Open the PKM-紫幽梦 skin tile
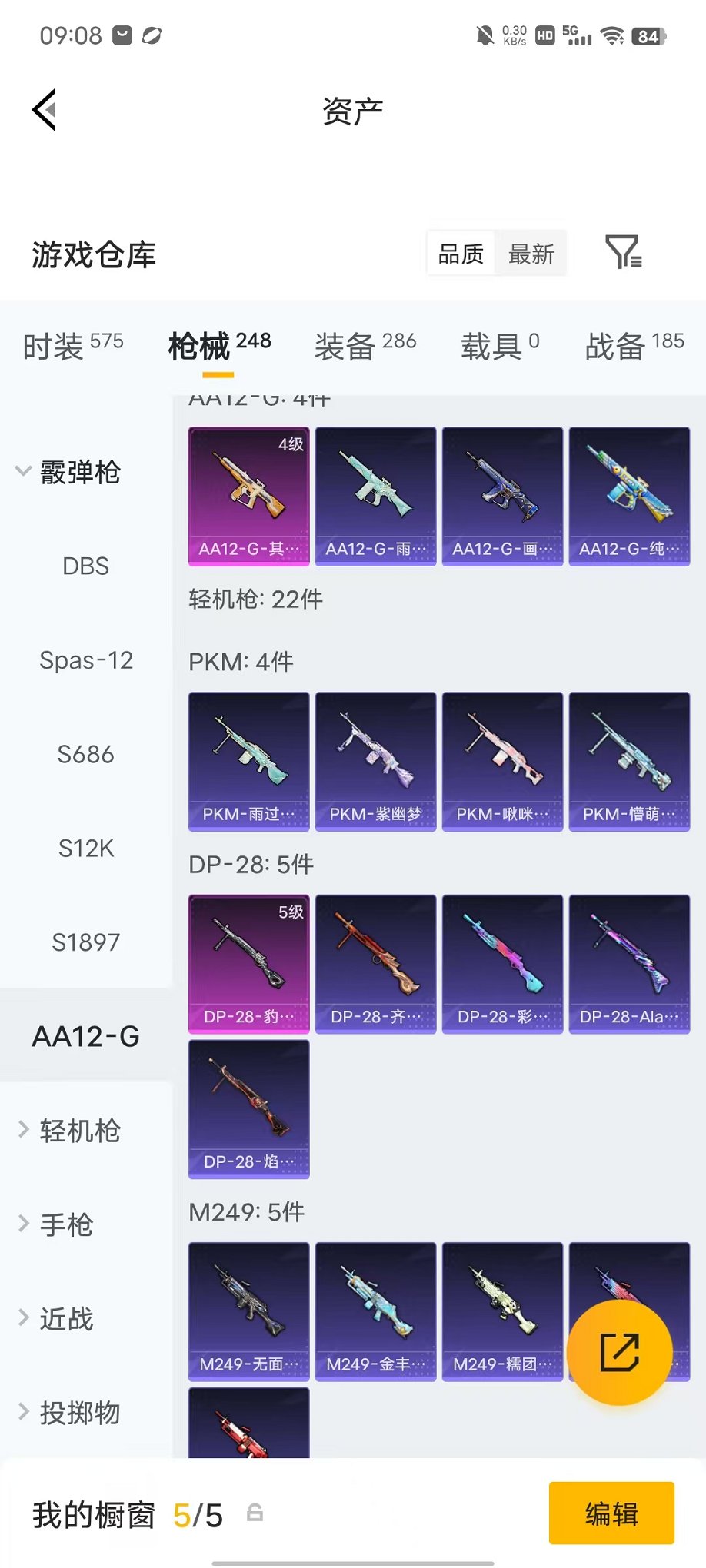The image size is (706, 1568). 376,762
